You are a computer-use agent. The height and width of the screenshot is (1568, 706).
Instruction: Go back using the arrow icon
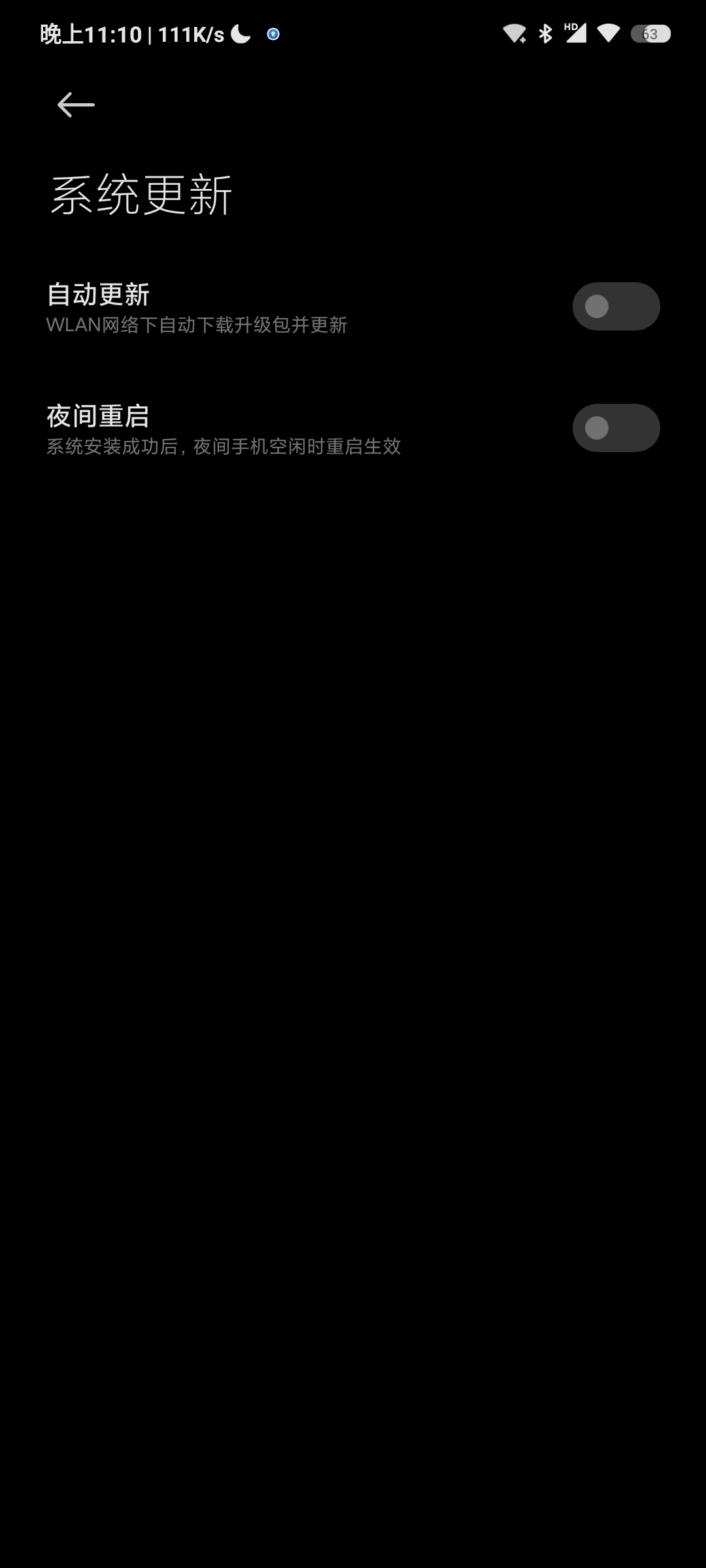click(76, 105)
